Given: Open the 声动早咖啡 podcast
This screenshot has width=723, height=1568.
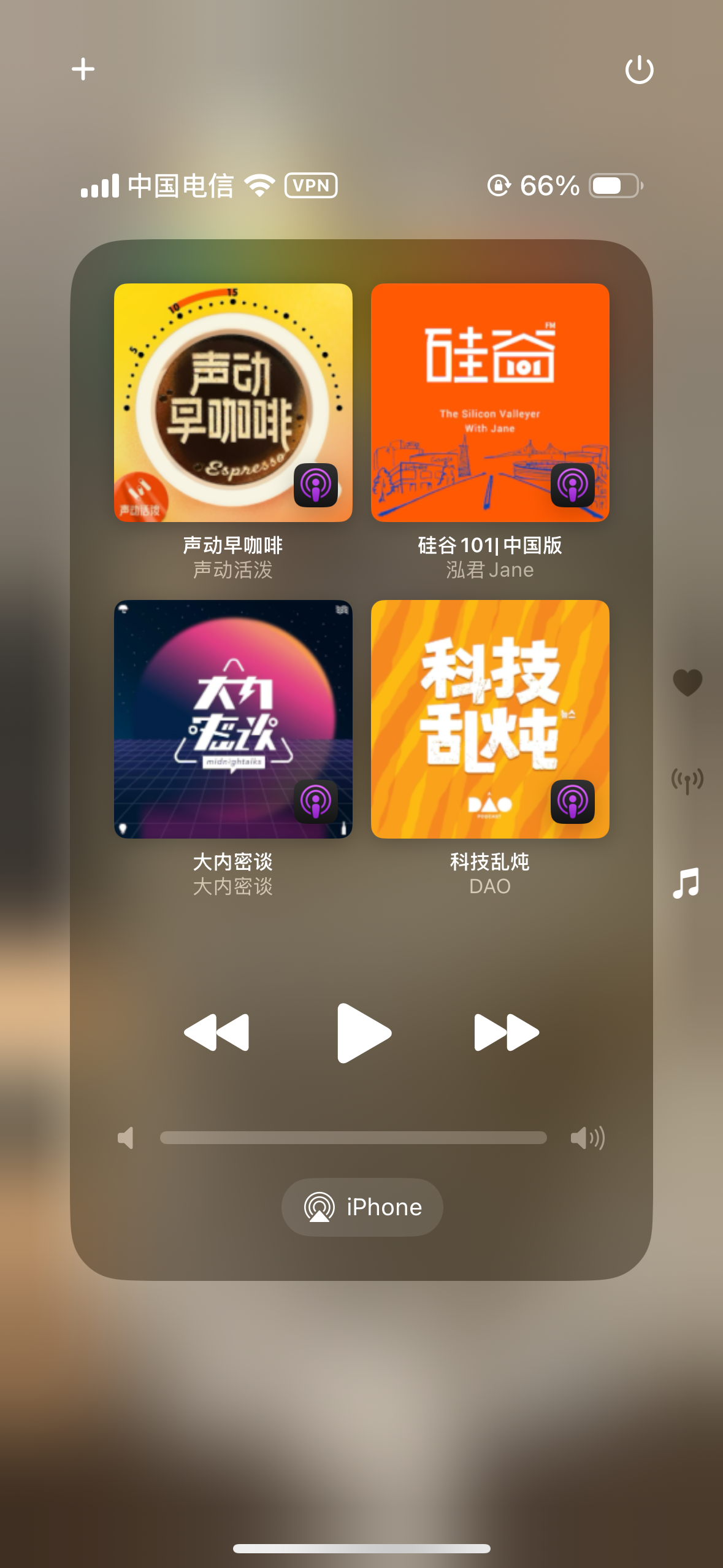Looking at the screenshot, I should pyautogui.click(x=233, y=402).
